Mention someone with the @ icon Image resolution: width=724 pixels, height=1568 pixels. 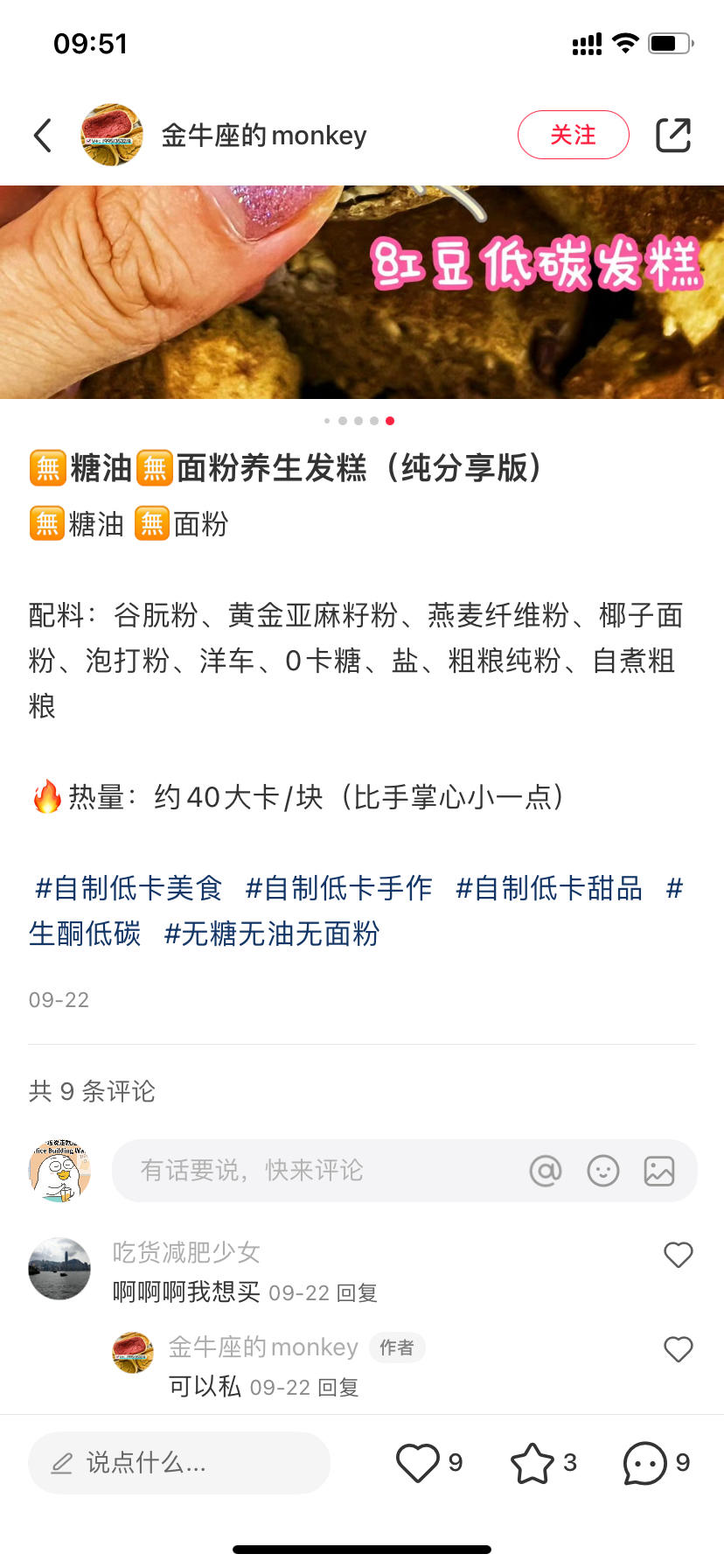tap(546, 1171)
